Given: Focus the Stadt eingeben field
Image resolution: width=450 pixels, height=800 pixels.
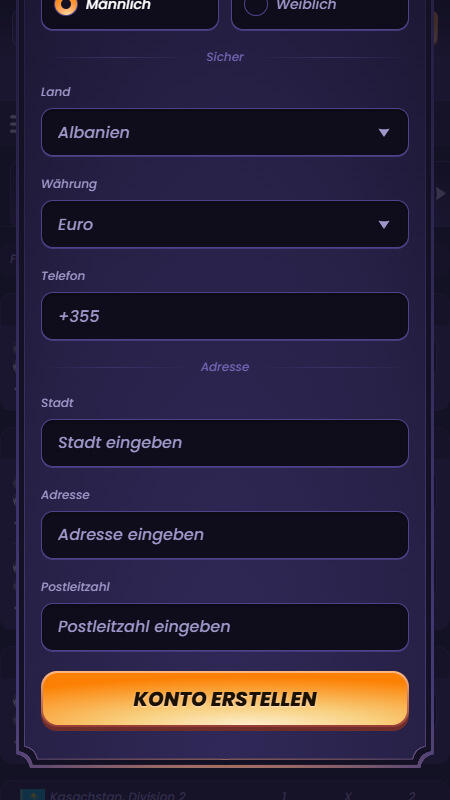Looking at the screenshot, I should (225, 443).
